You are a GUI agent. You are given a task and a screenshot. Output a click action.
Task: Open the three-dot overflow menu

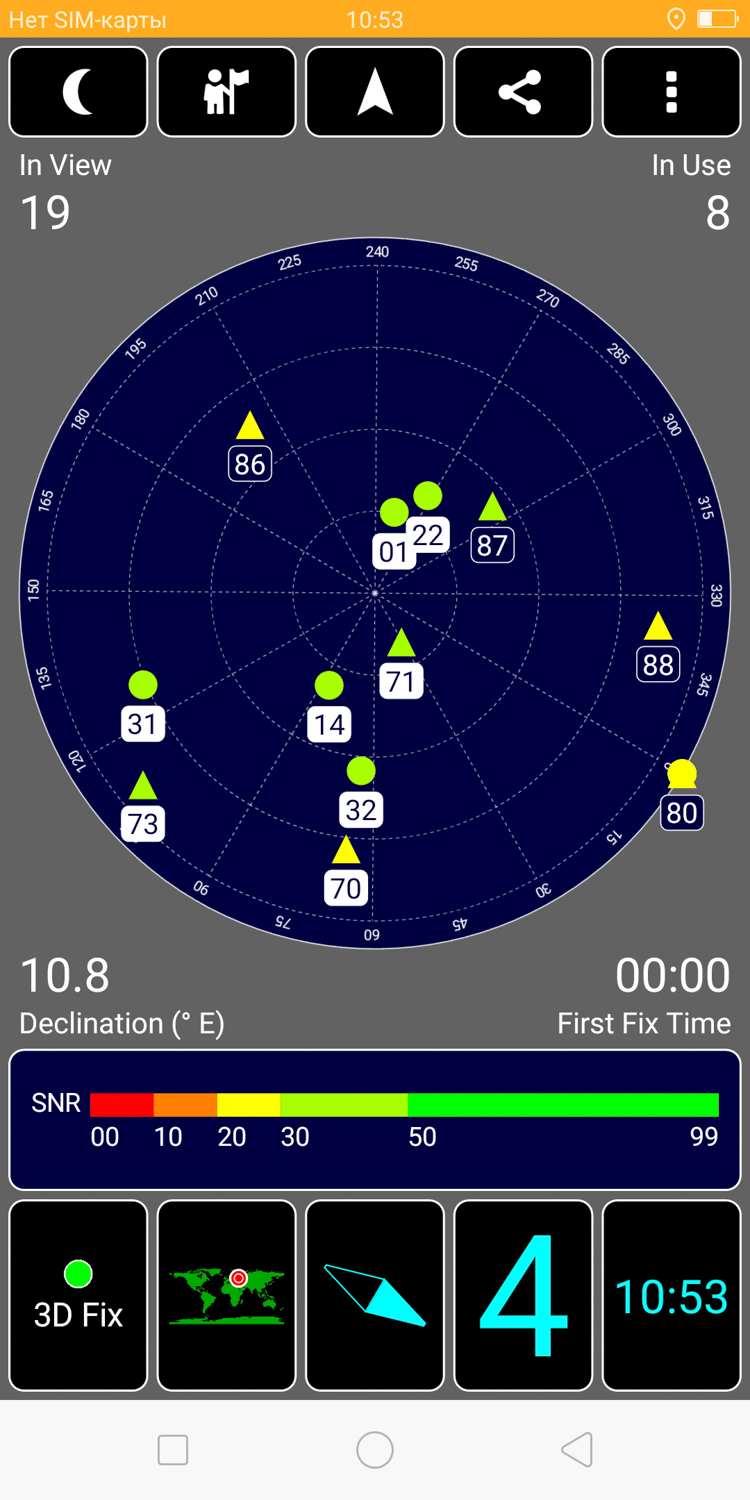pyautogui.click(x=671, y=92)
